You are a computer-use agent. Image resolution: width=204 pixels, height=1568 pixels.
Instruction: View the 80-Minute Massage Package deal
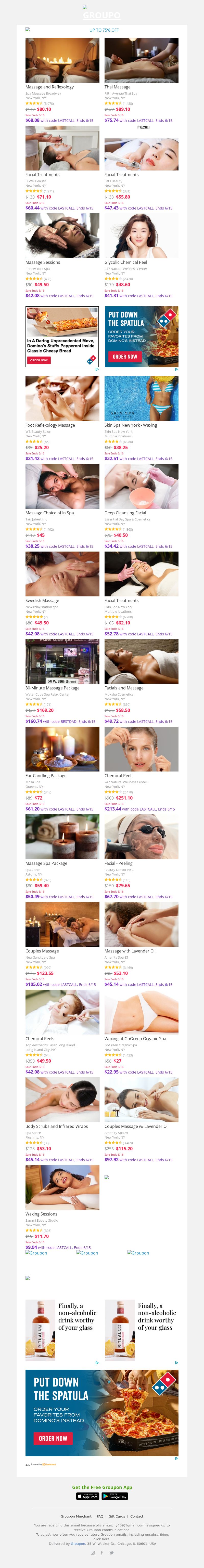pos(62,662)
